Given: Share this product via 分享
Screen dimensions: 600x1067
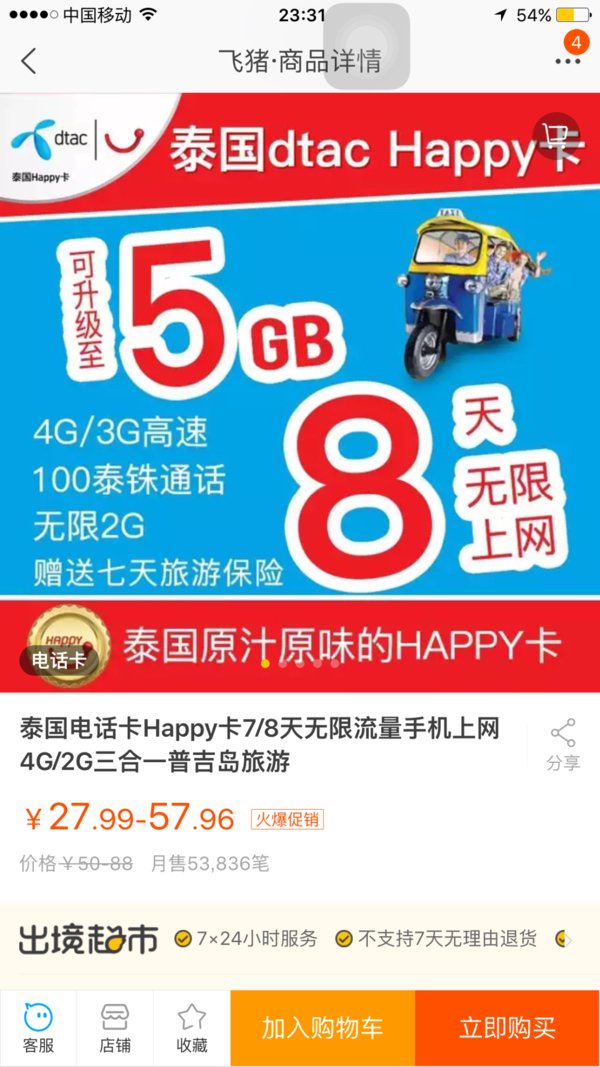Looking at the screenshot, I should click(x=563, y=745).
